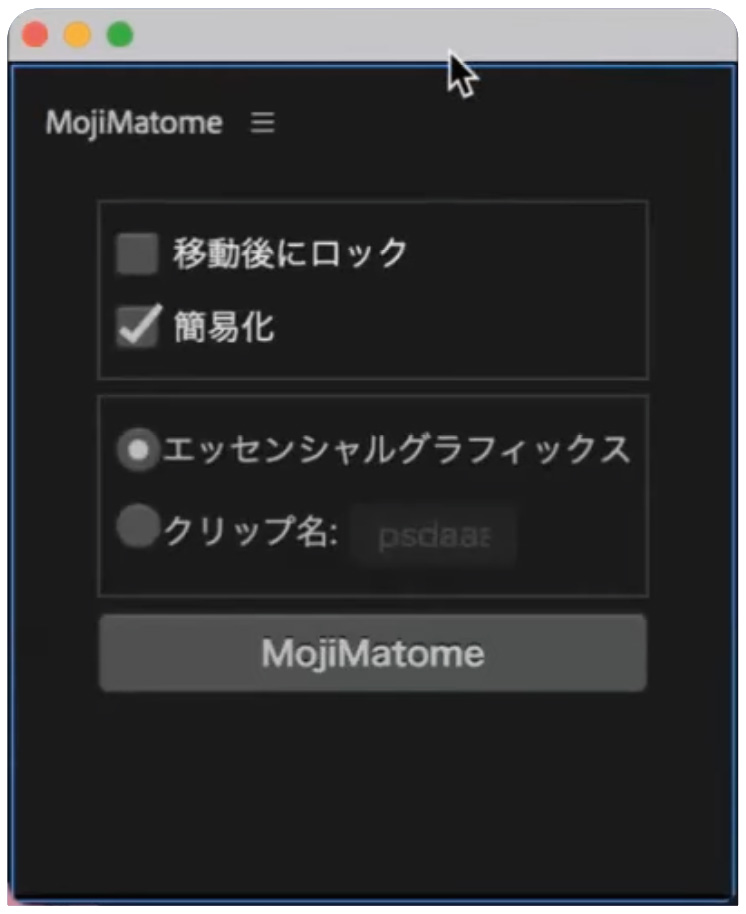Check the 移動後にロック checkbox

point(137,253)
